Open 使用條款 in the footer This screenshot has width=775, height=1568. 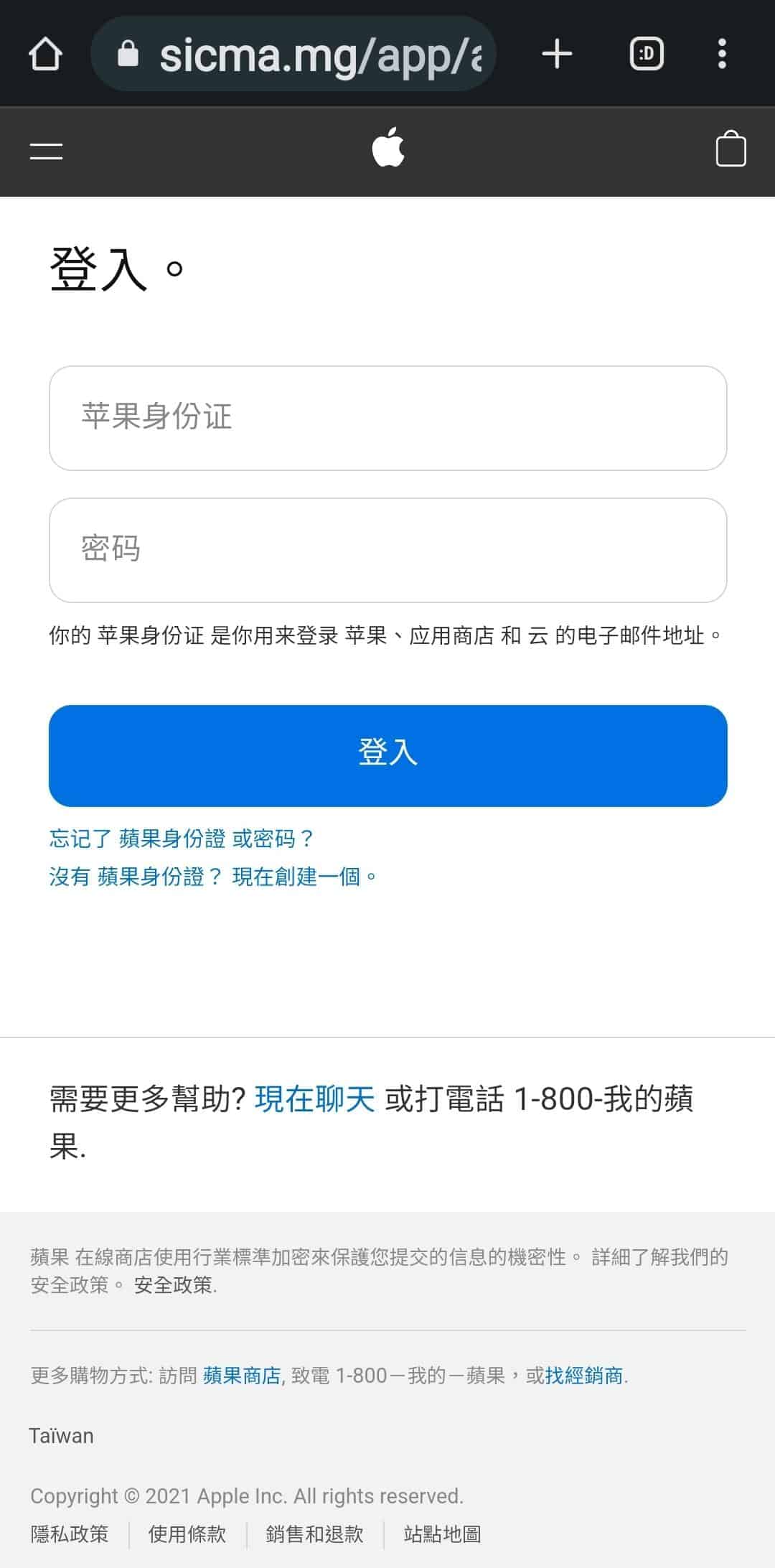pos(187,1534)
